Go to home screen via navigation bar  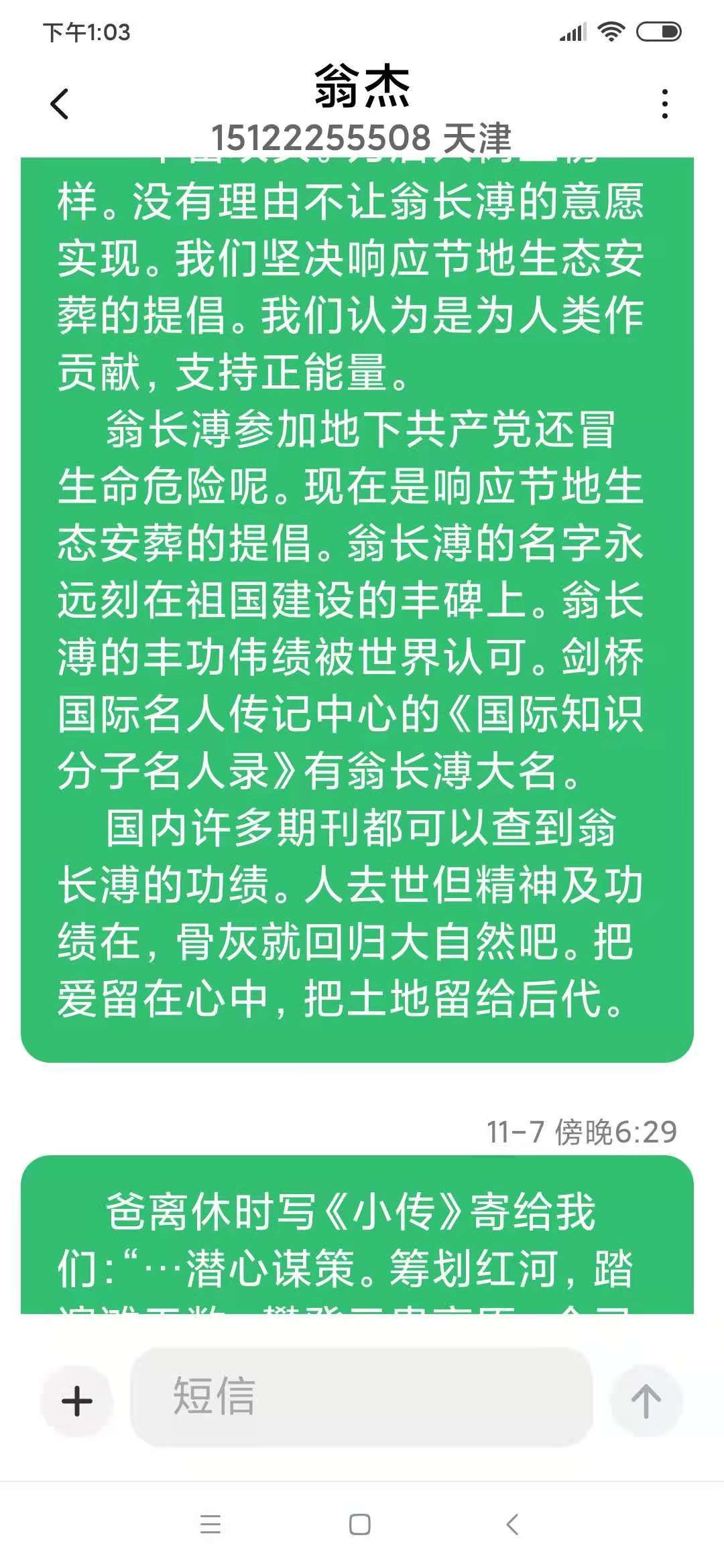360,1524
